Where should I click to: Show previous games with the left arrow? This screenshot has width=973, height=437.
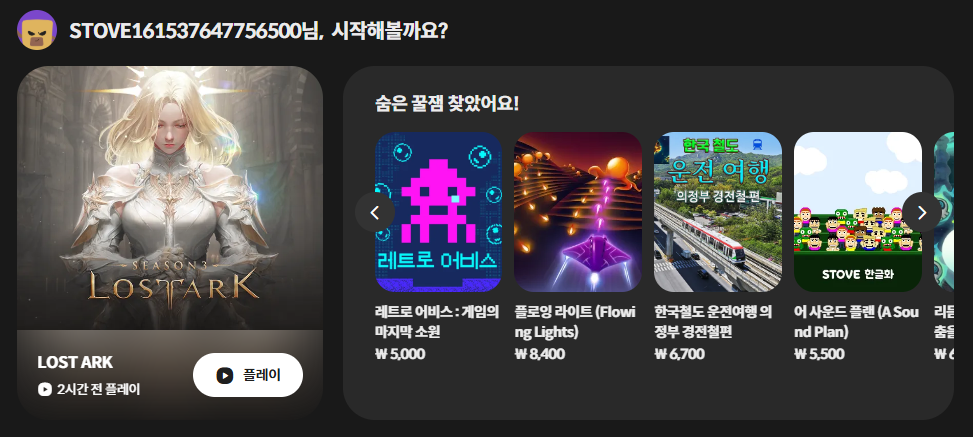[375, 212]
